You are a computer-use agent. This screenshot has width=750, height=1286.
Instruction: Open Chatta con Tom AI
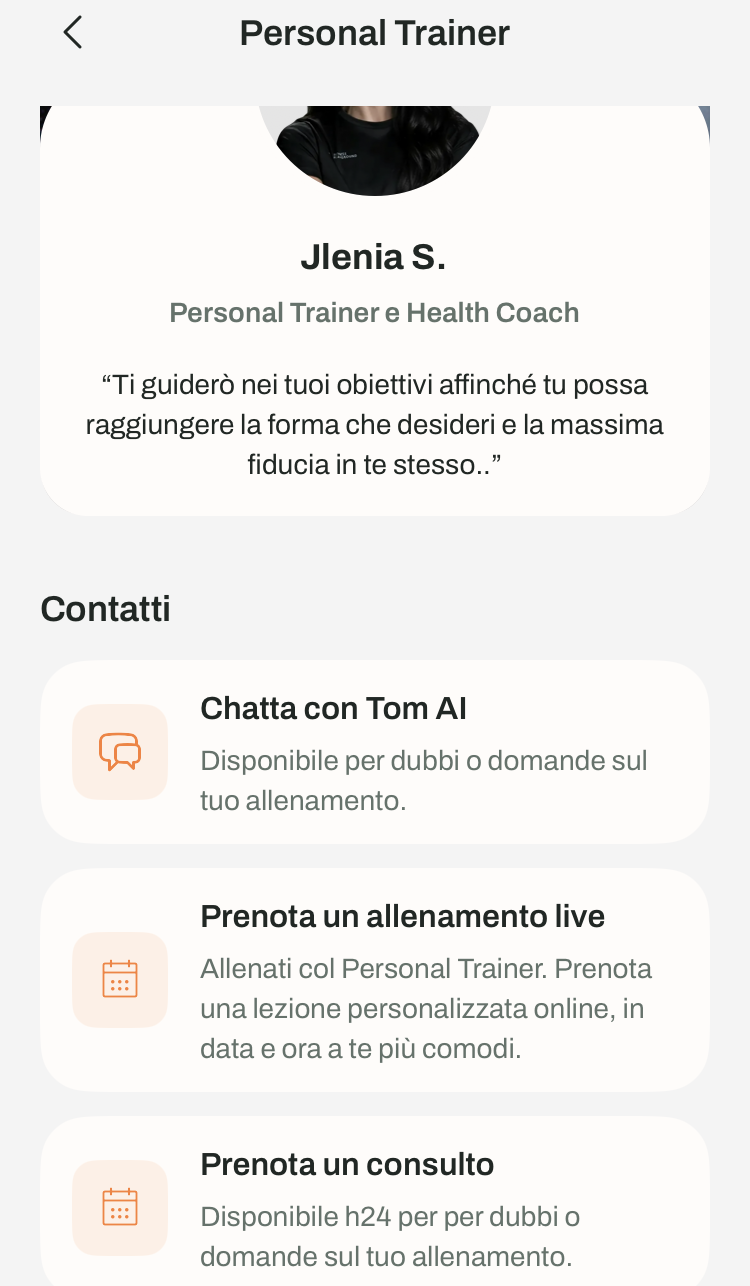click(374, 752)
